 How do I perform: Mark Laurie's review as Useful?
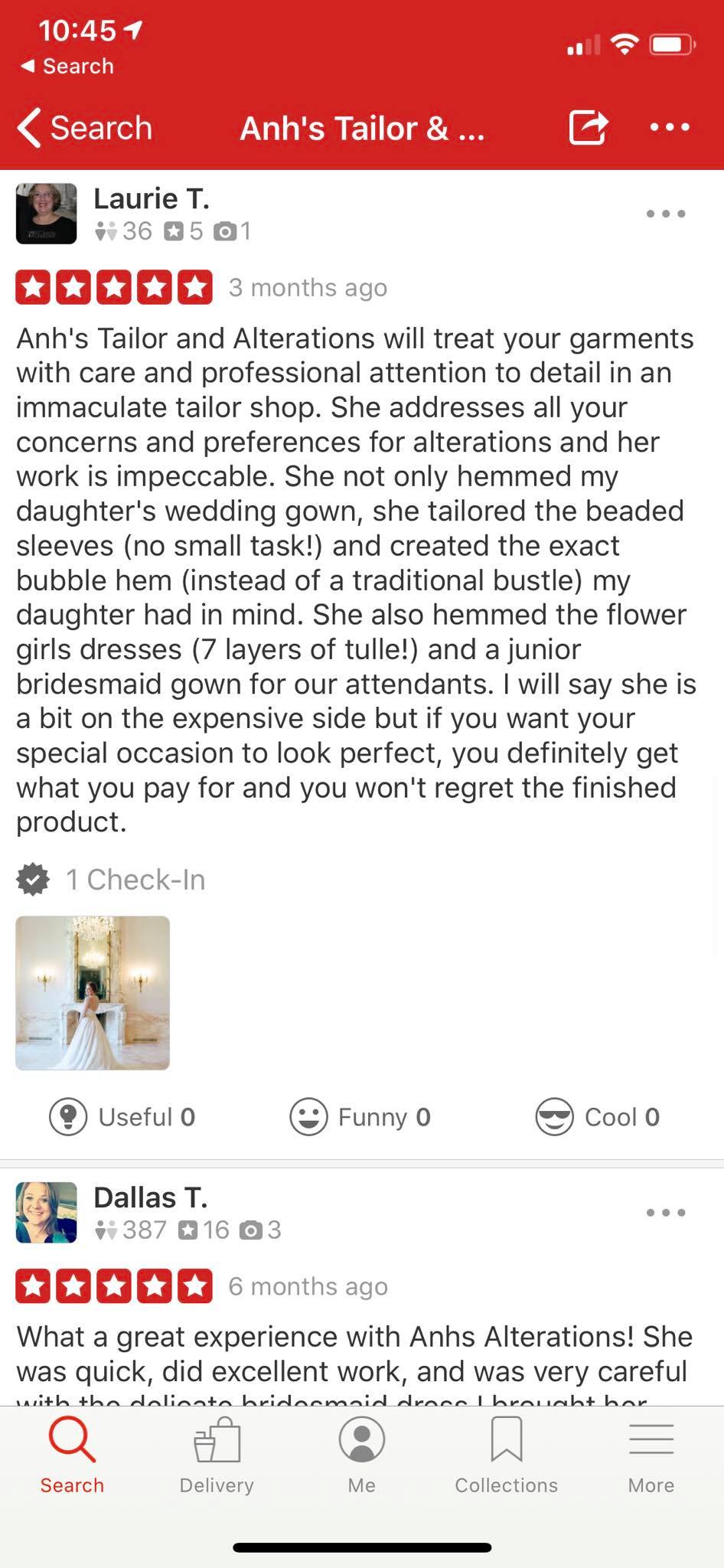tap(122, 1117)
